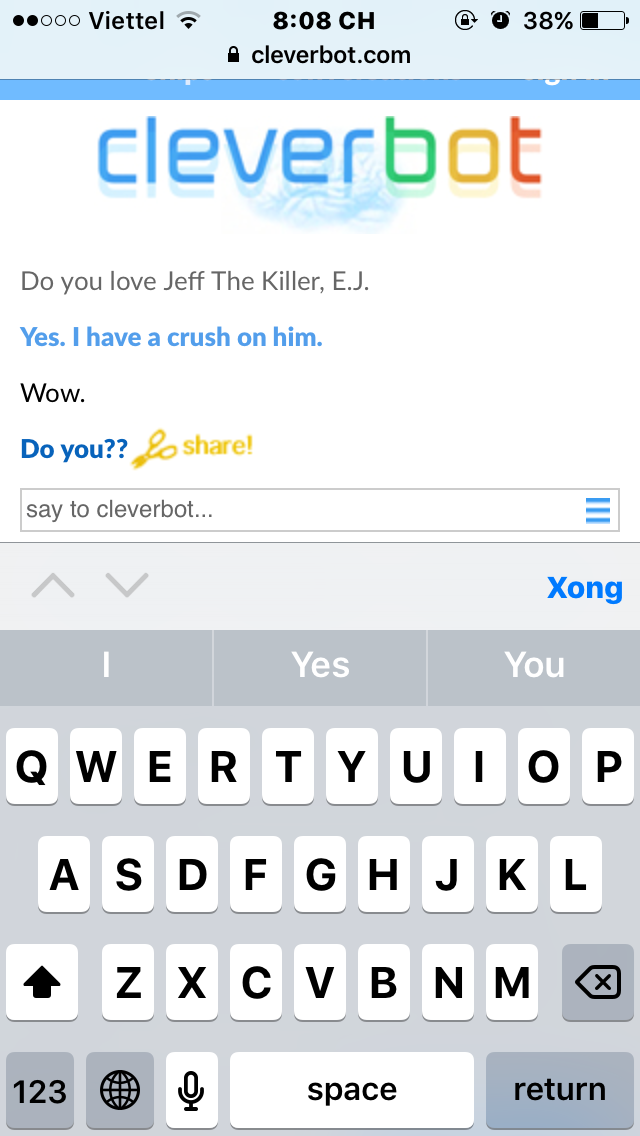Tap the cleverbot.com address bar
This screenshot has width=640, height=1136.
(x=320, y=54)
